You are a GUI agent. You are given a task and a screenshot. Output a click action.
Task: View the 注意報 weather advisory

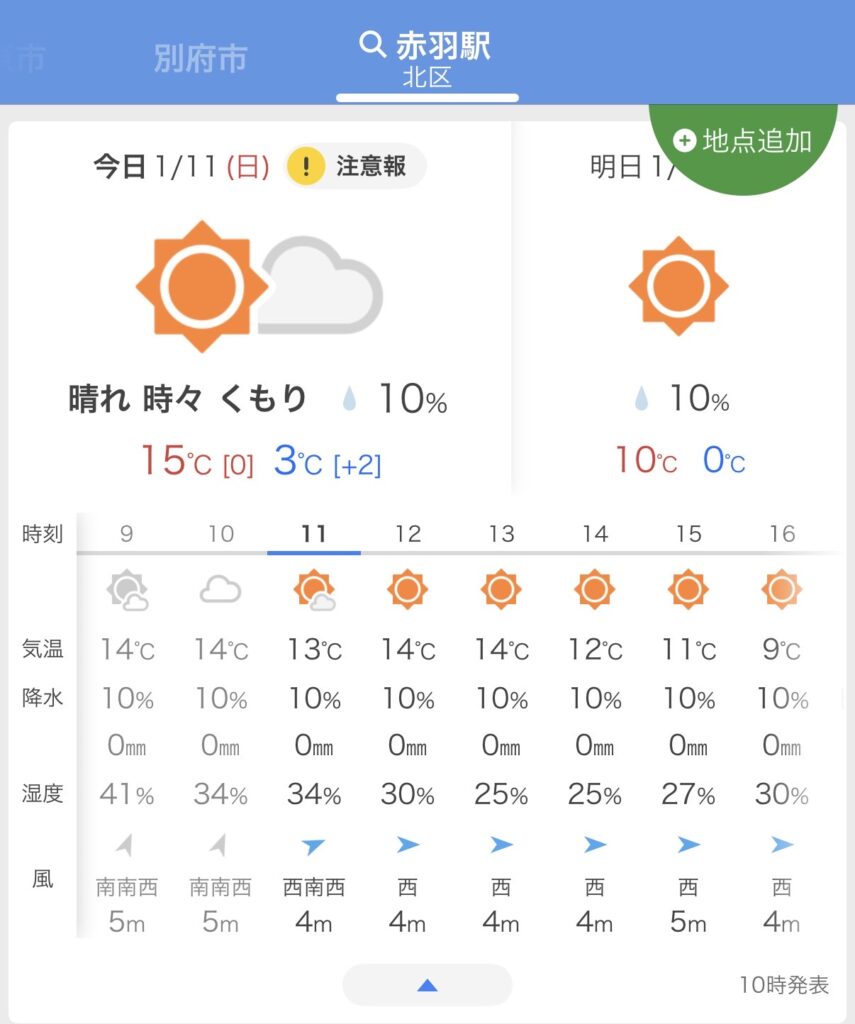click(356, 166)
